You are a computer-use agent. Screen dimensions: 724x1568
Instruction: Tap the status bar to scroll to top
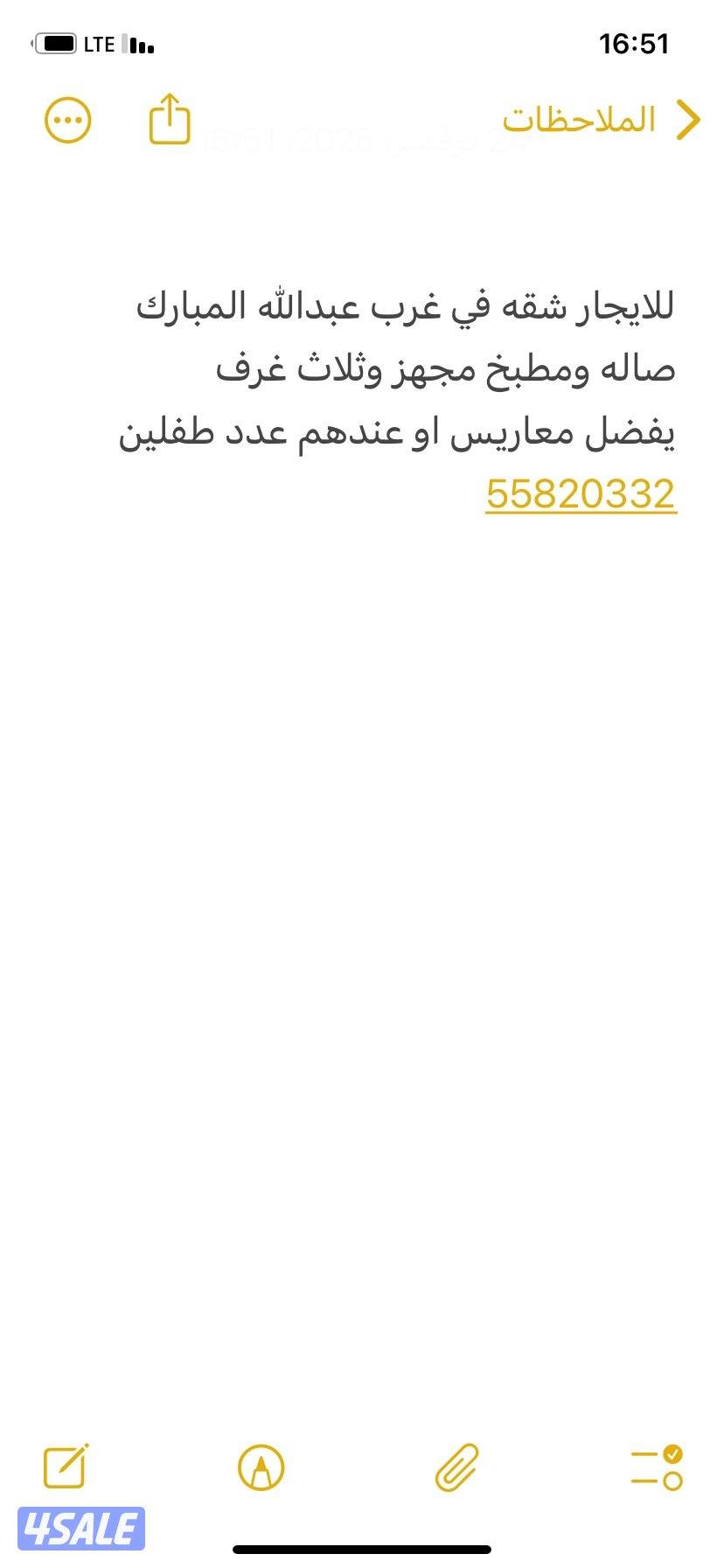(x=362, y=43)
